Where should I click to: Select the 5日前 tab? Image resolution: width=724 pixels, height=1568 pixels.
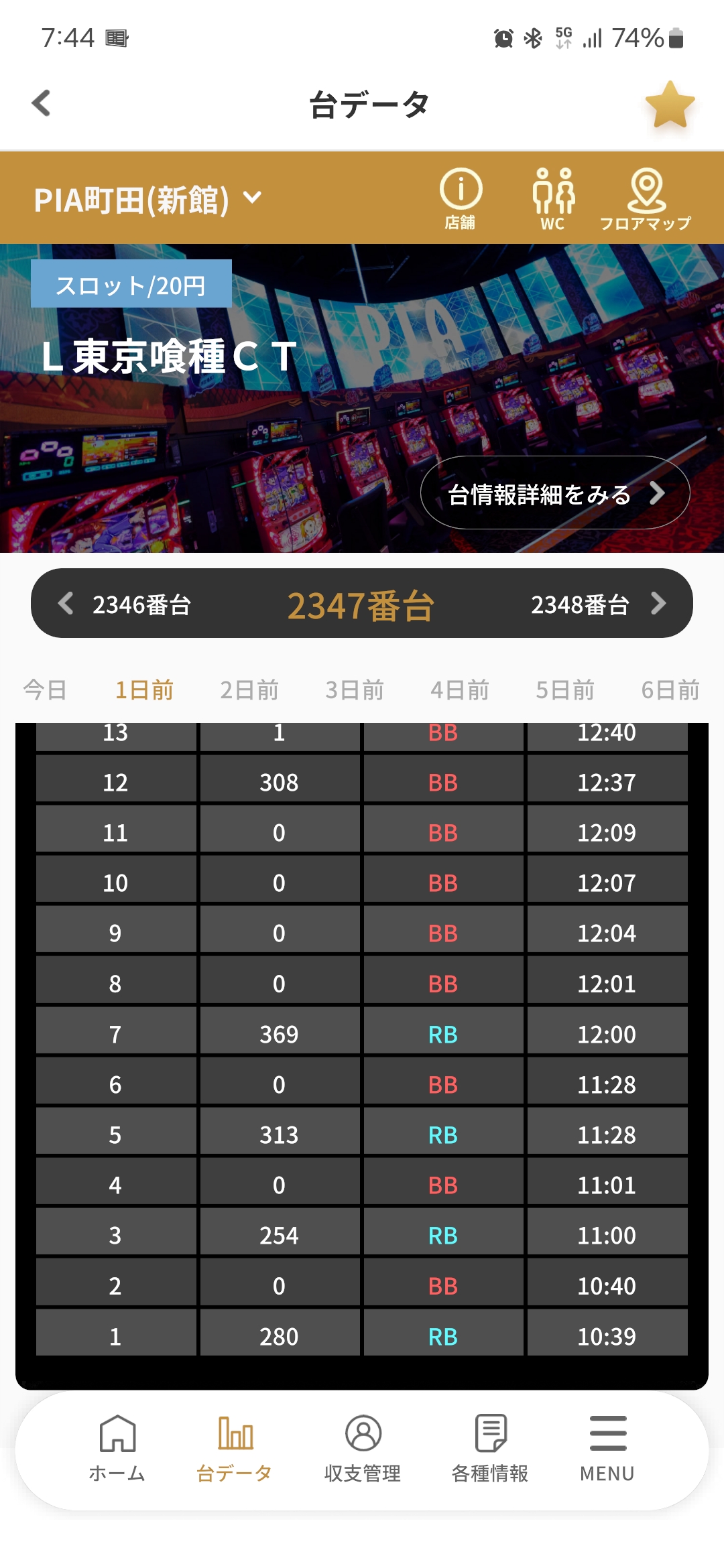coord(565,690)
